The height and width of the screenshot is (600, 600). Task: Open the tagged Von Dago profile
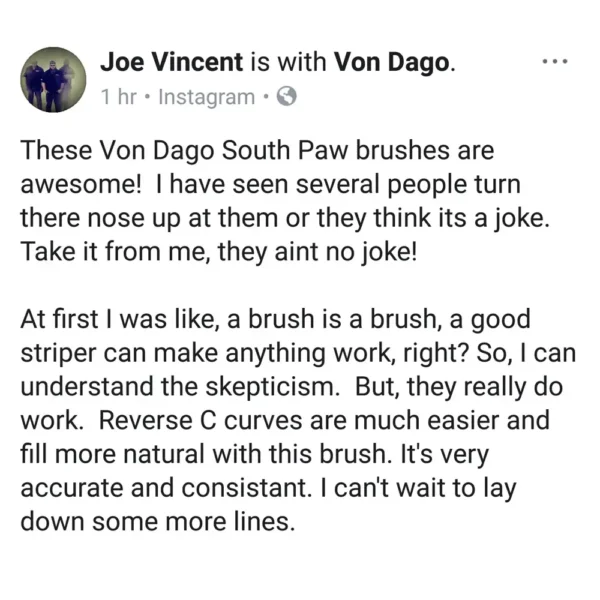[x=391, y=62]
